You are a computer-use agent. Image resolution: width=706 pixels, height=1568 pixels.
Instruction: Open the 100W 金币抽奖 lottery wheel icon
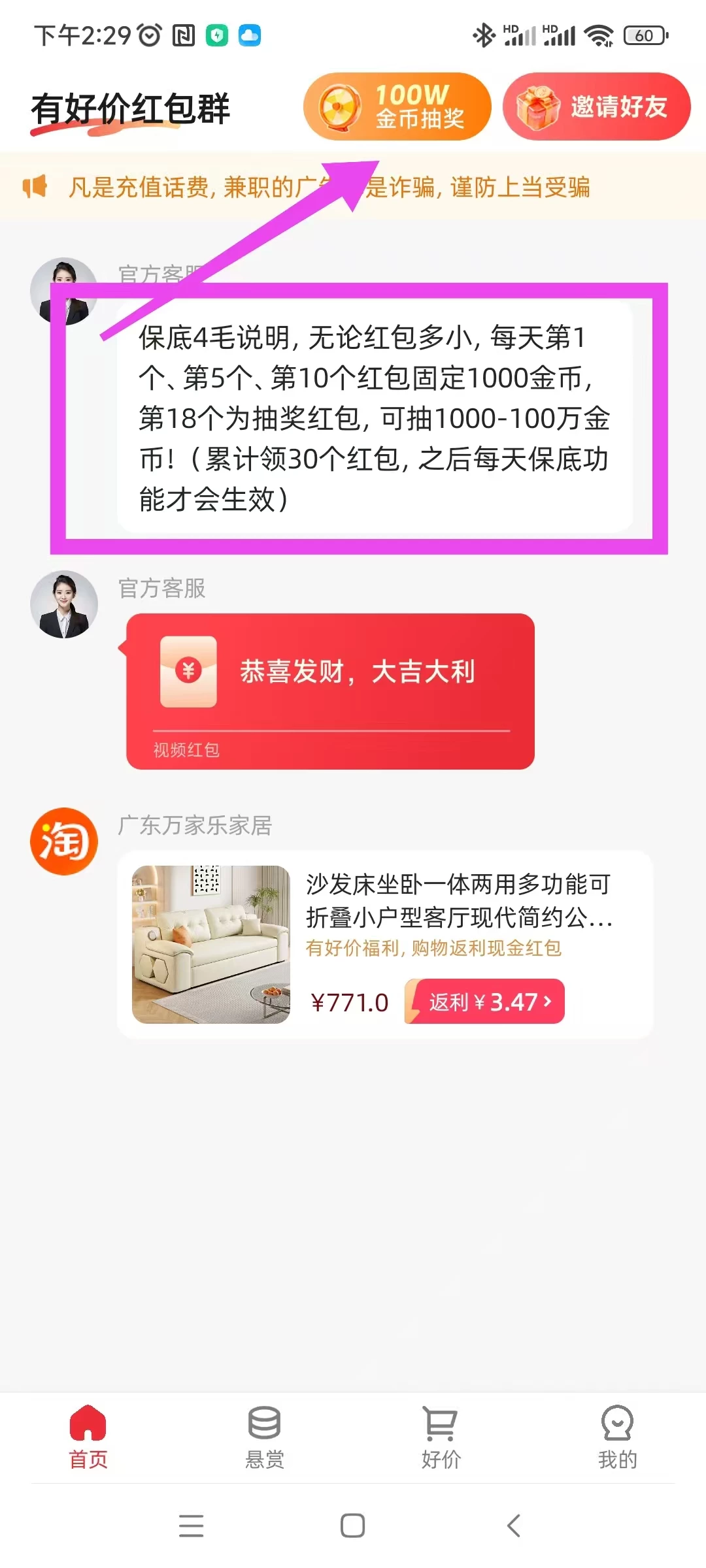coord(339,106)
